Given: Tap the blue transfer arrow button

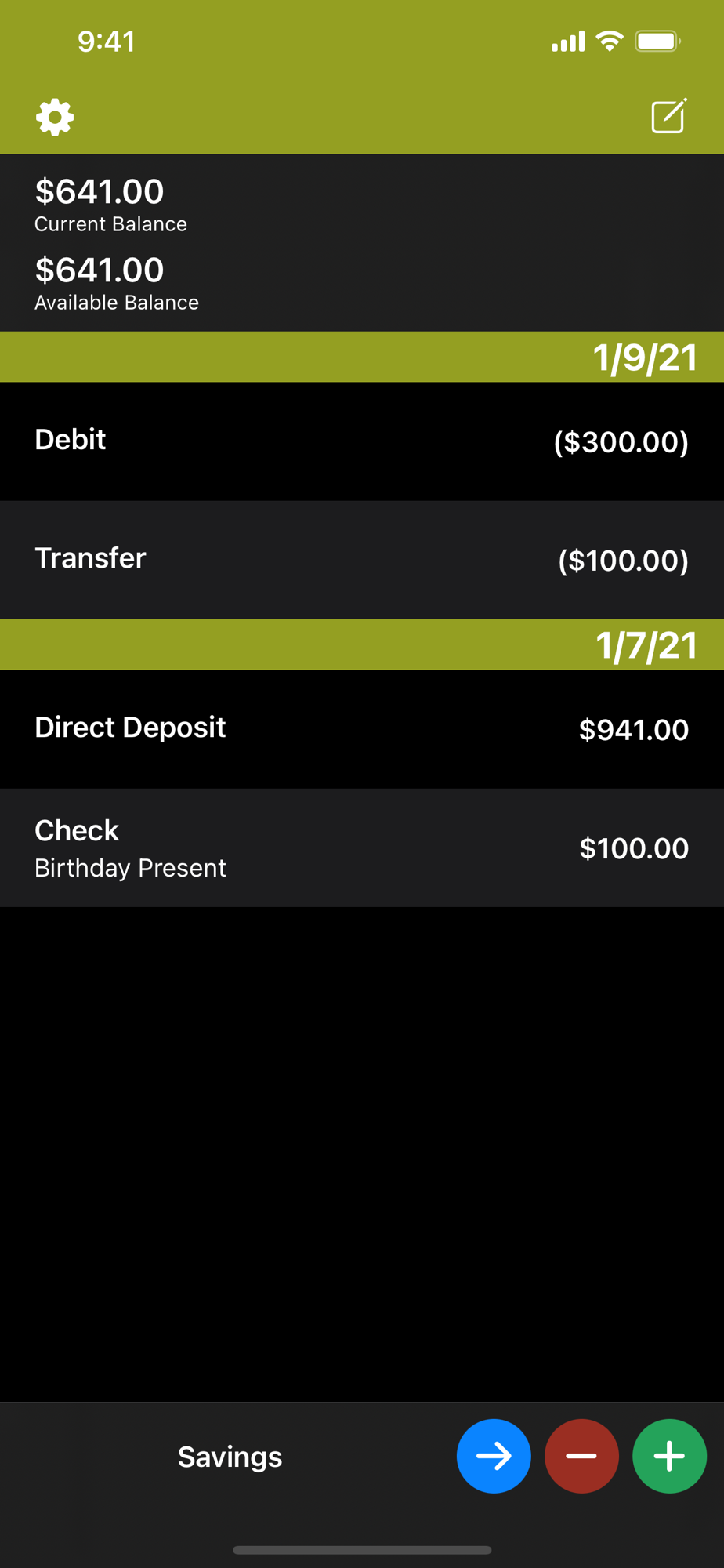Looking at the screenshot, I should [494, 1456].
